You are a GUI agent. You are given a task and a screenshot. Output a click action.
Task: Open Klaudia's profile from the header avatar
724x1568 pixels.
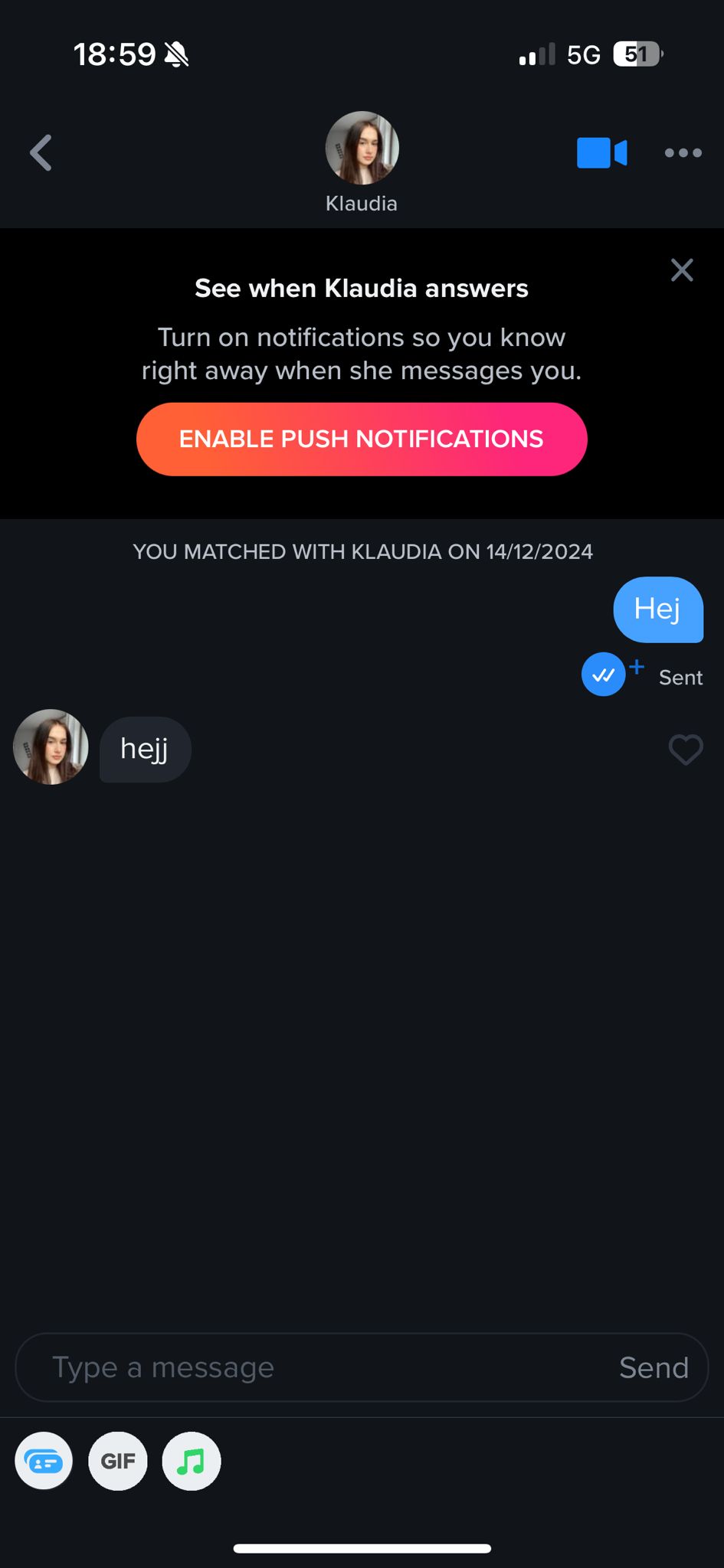pyautogui.click(x=362, y=148)
